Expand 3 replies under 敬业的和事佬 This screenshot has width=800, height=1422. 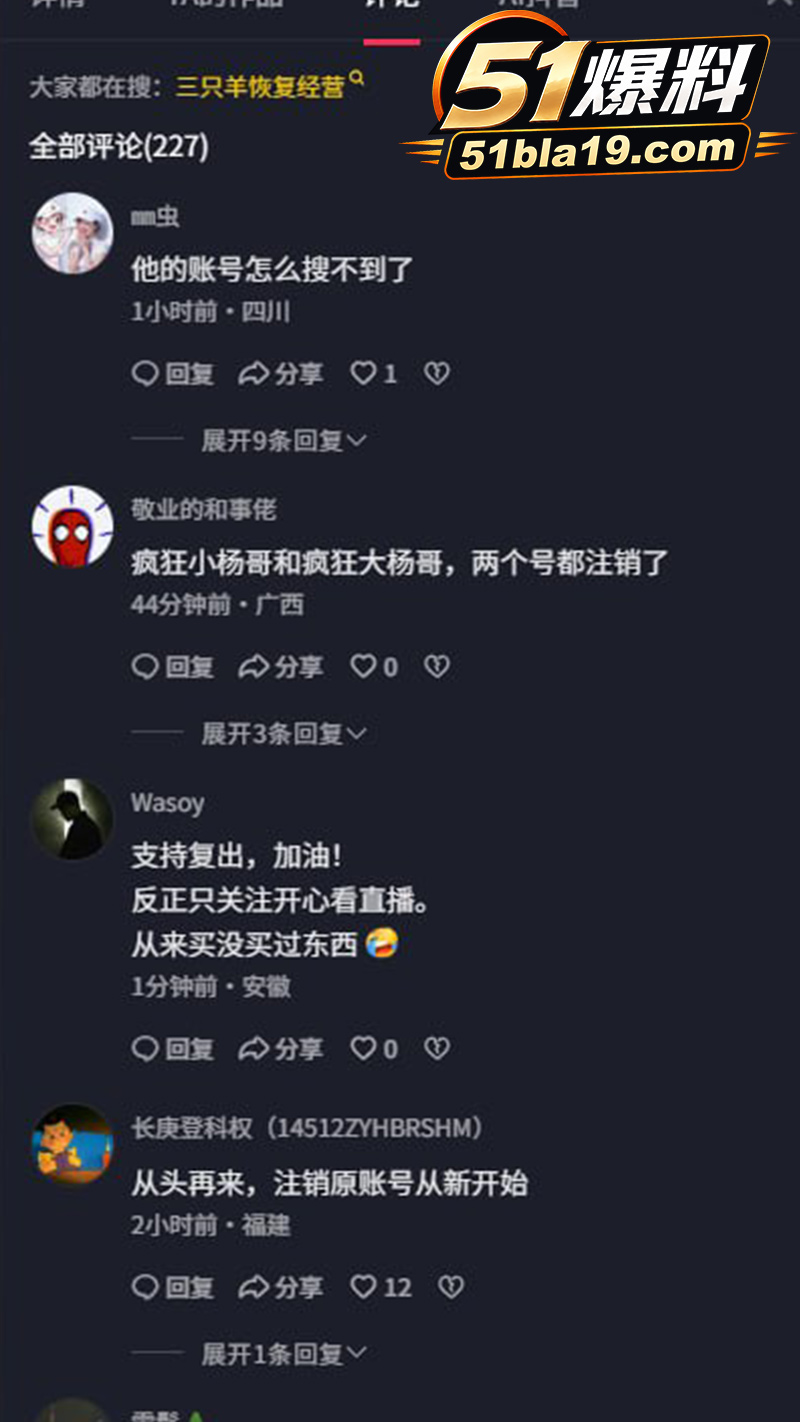(x=284, y=734)
